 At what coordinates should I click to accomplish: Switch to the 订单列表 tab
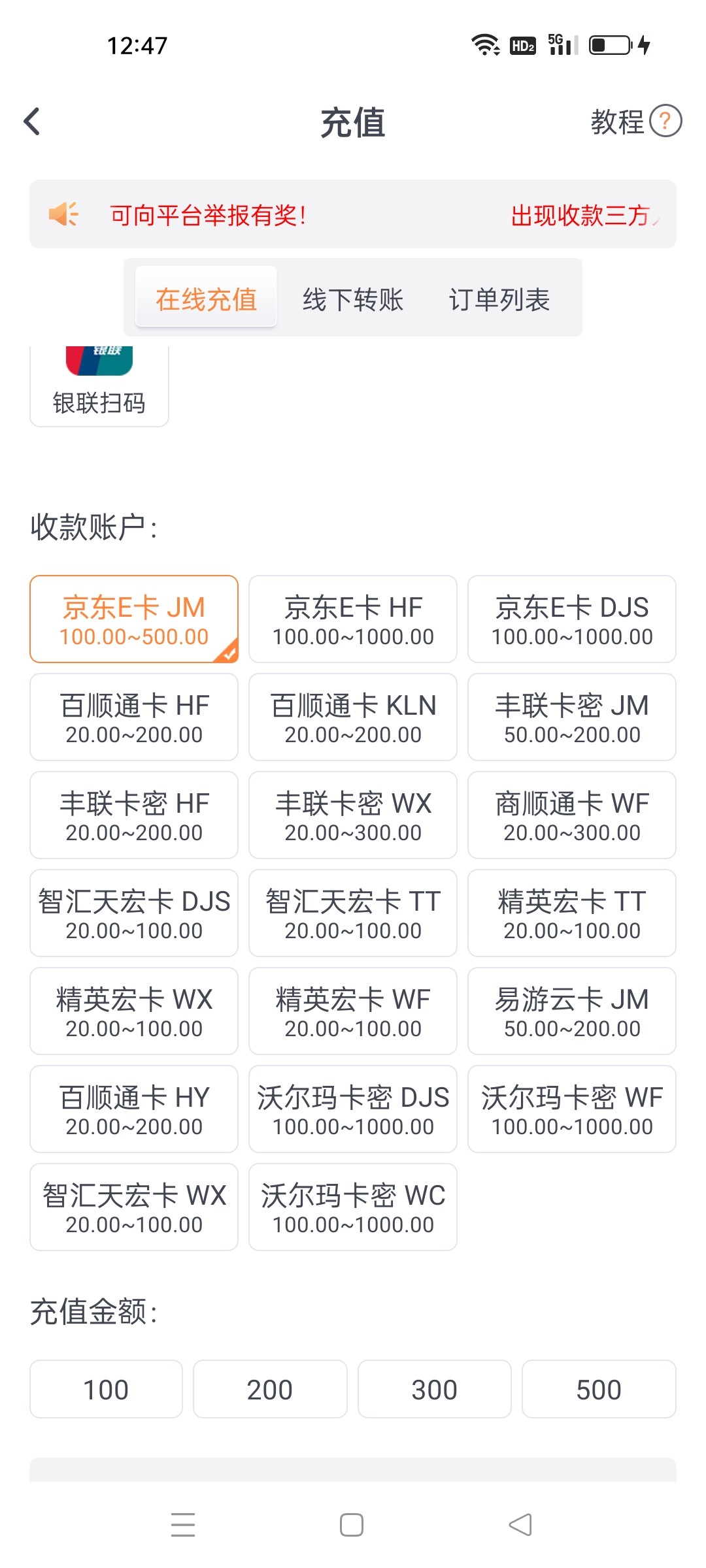(499, 300)
